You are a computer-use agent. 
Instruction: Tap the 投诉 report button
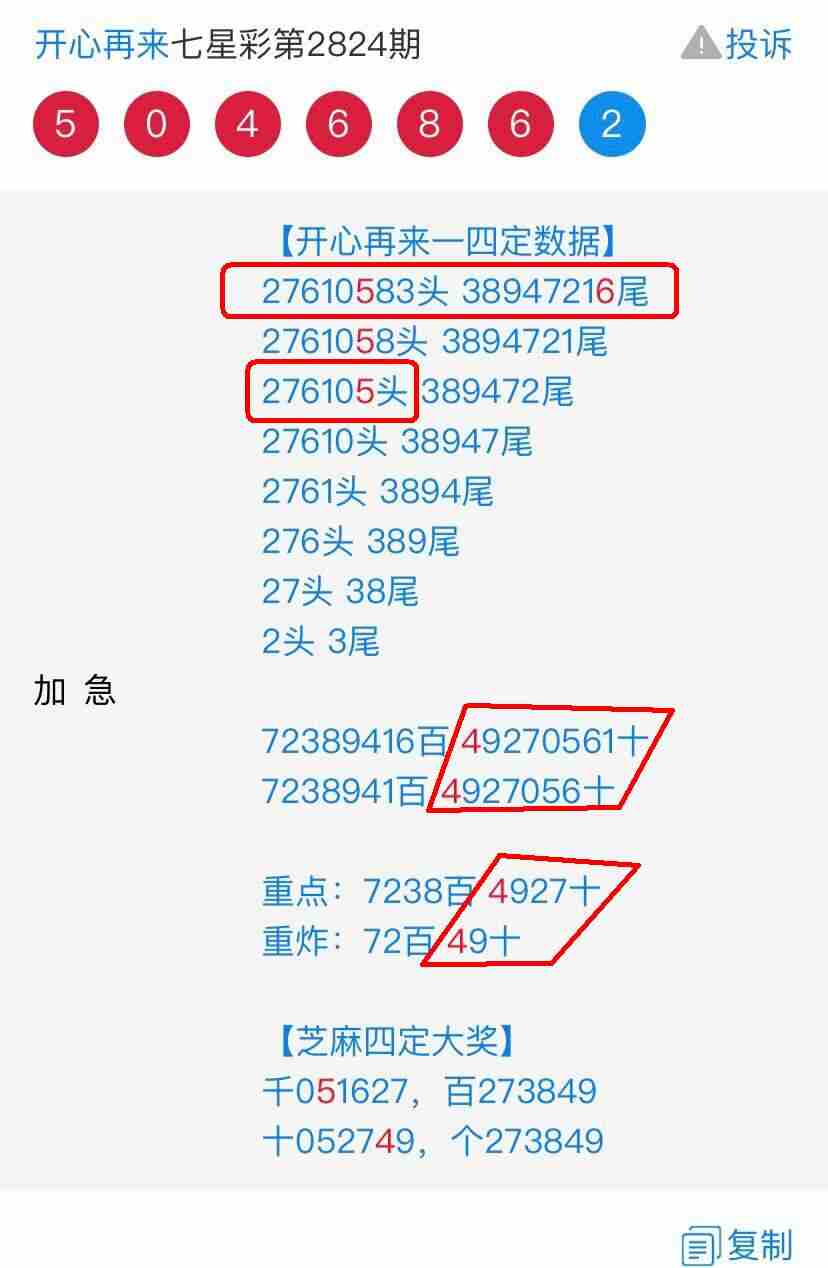click(x=738, y=45)
